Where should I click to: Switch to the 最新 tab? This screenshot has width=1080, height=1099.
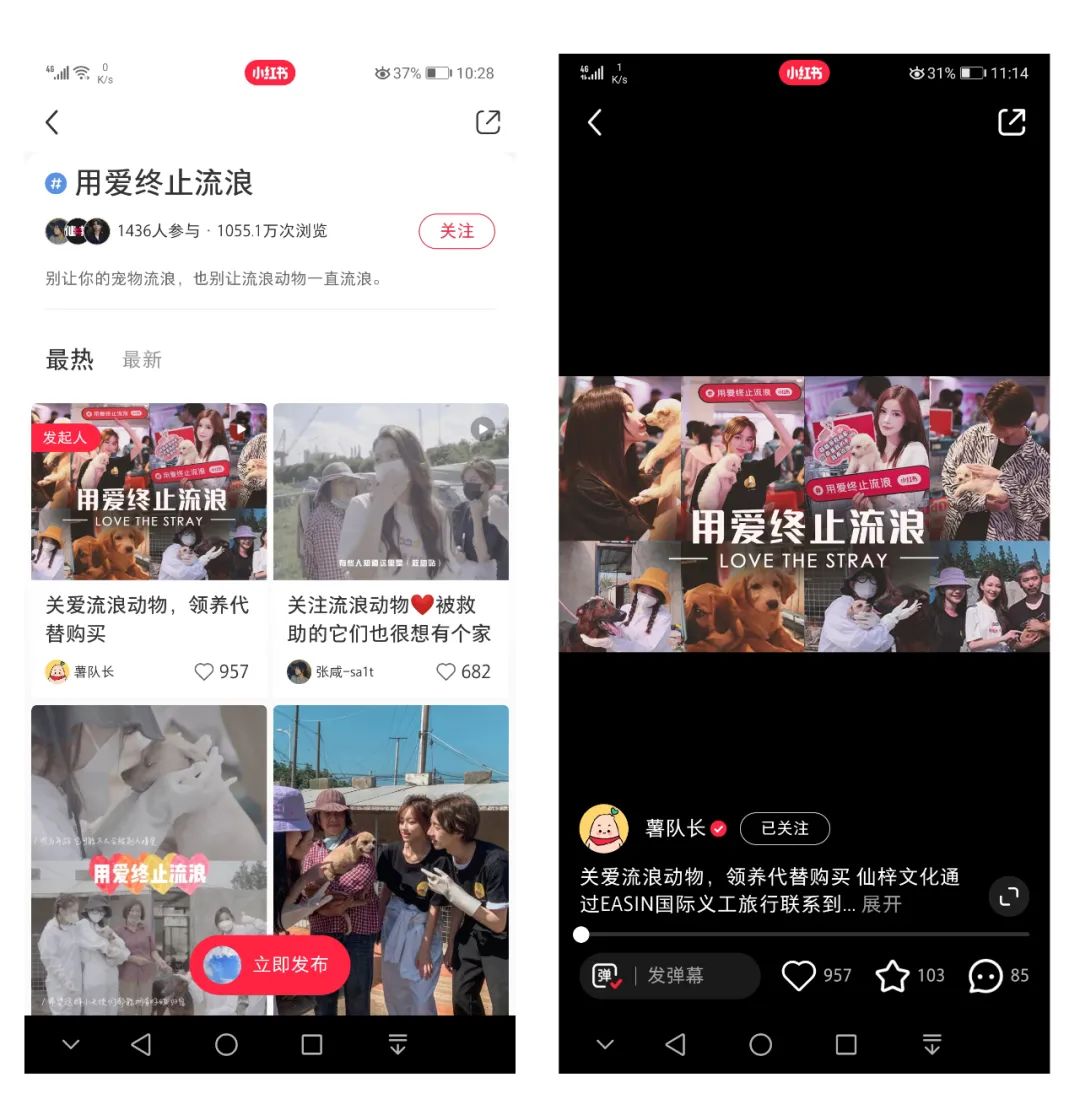(141, 360)
